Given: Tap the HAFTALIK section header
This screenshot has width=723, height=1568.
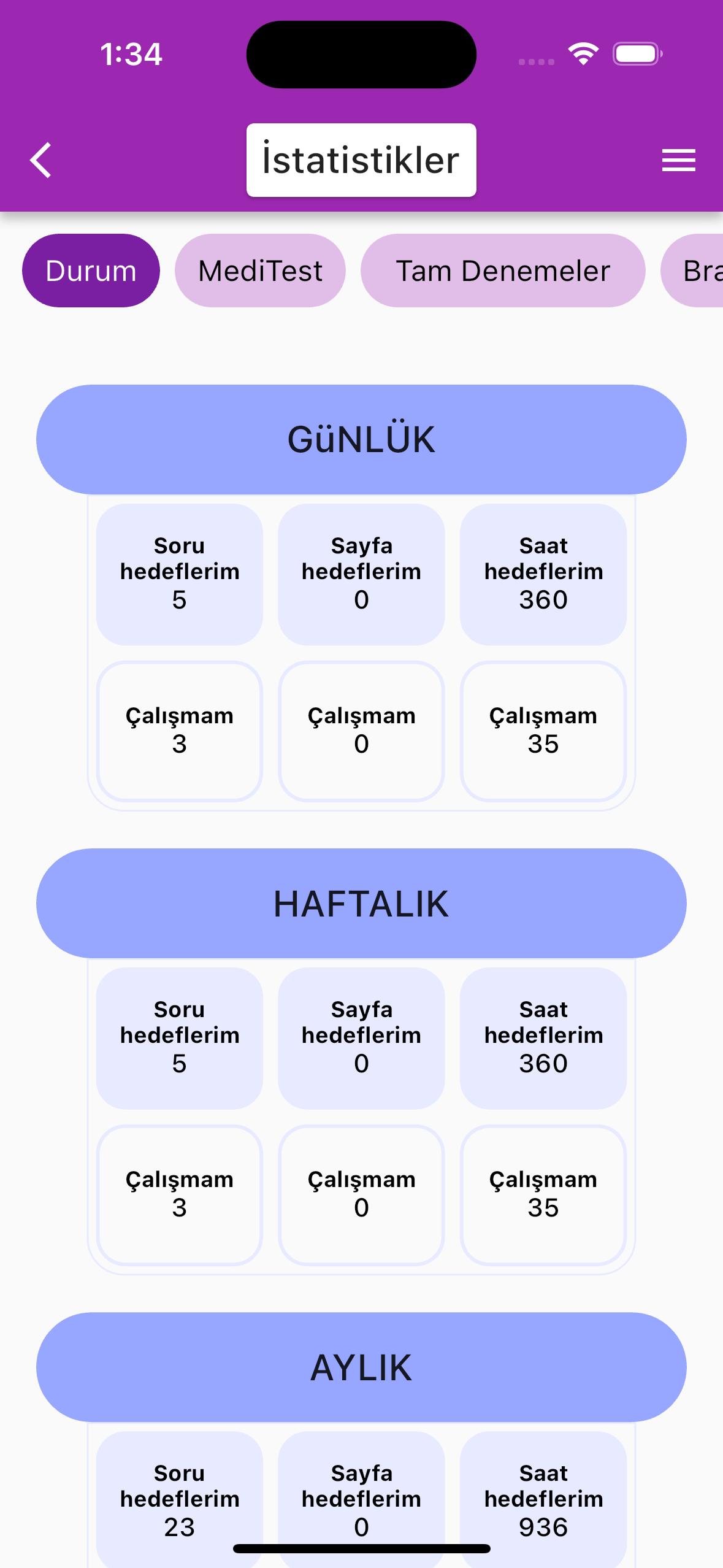Looking at the screenshot, I should click(361, 903).
